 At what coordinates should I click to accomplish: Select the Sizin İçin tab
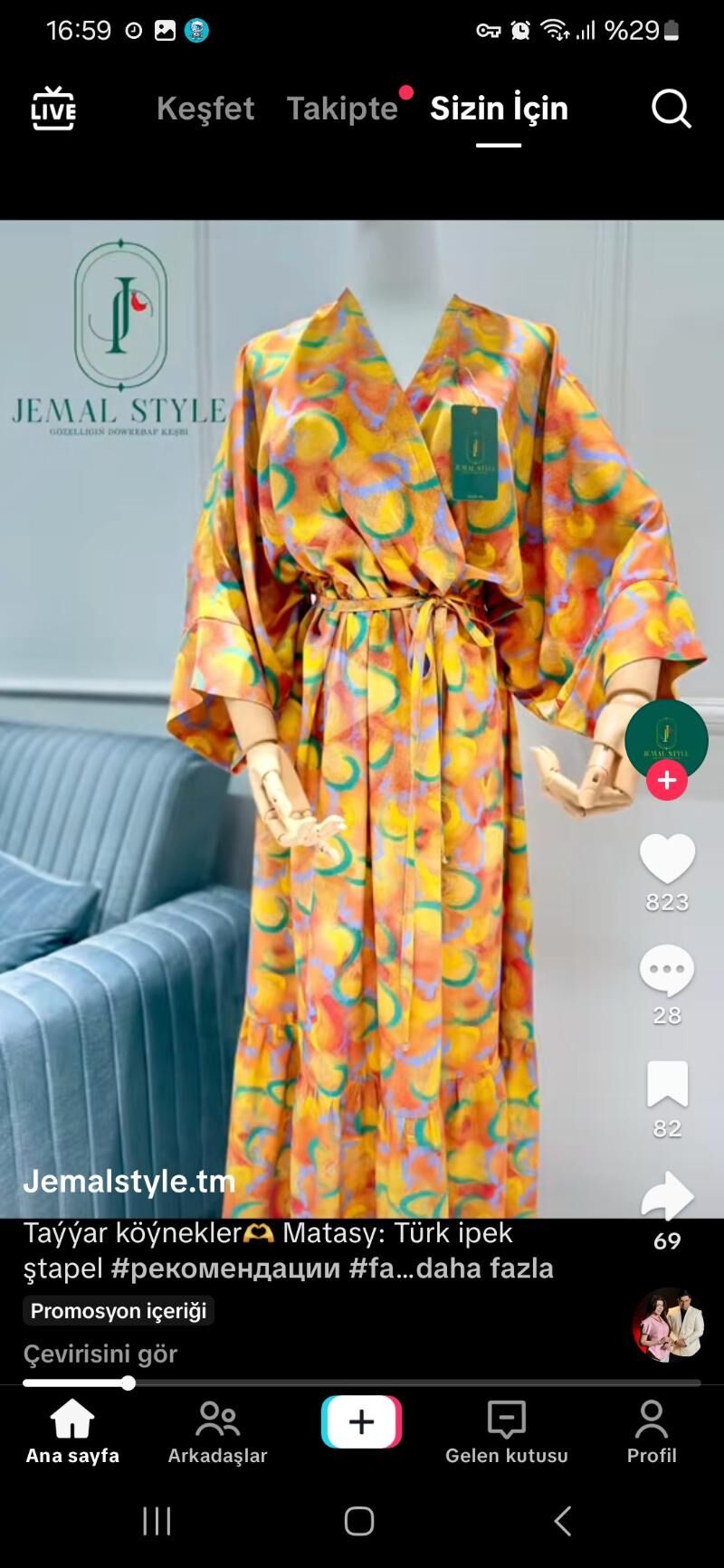coord(499,109)
